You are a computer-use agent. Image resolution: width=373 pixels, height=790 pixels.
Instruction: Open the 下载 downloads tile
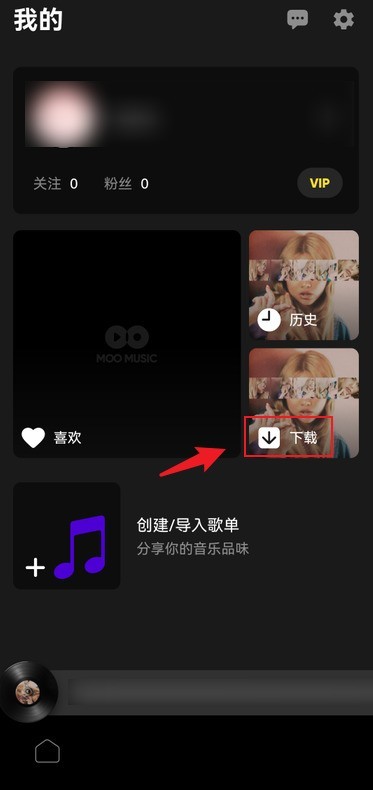pos(304,403)
